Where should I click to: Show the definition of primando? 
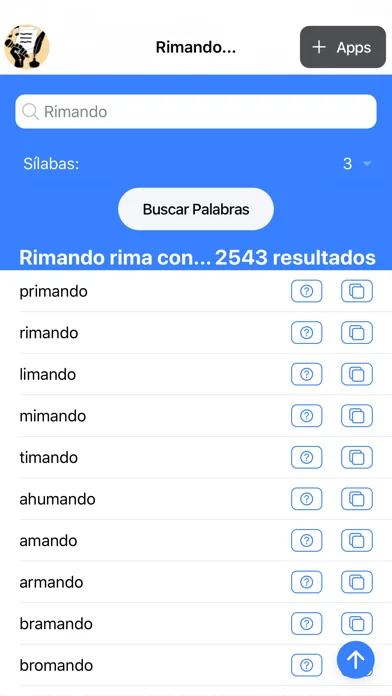click(306, 291)
